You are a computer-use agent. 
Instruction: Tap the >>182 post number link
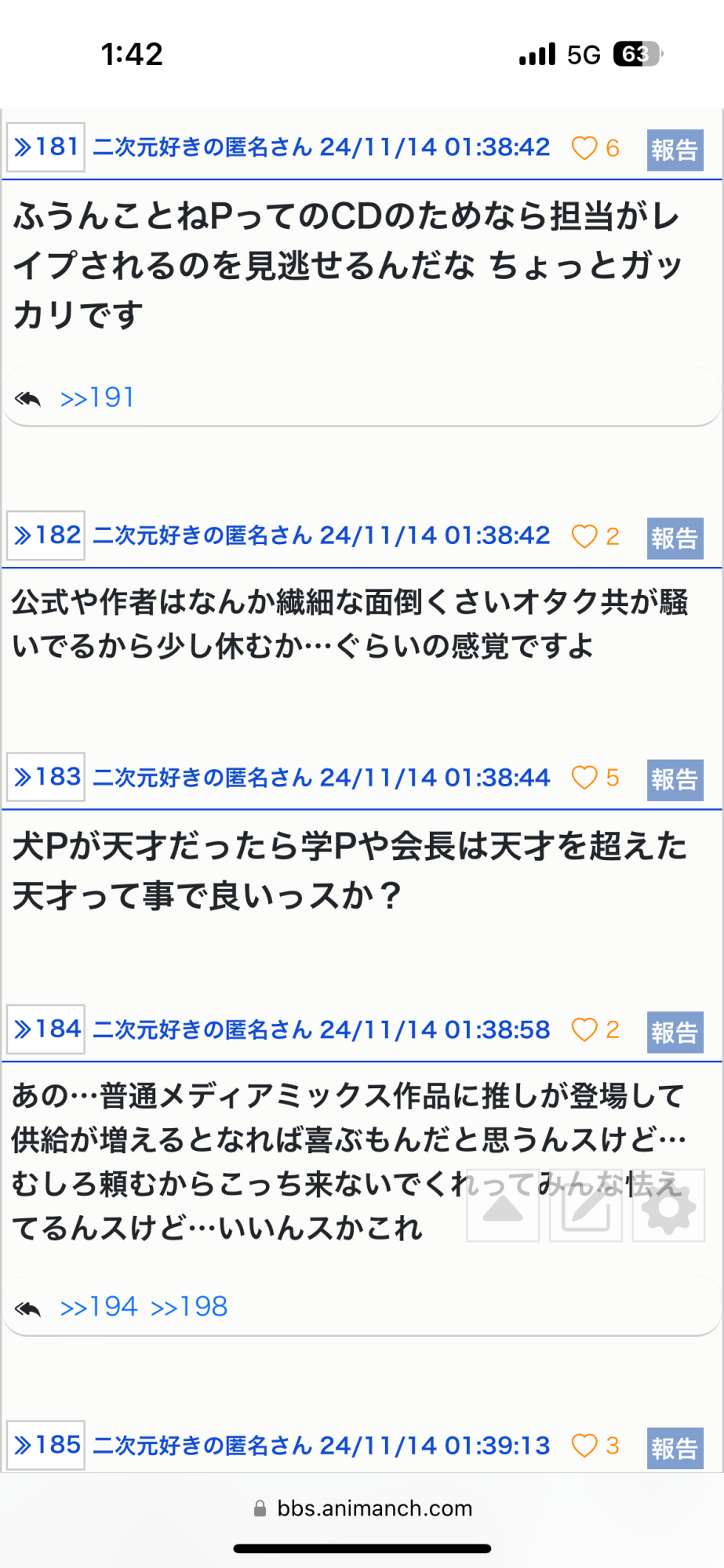45,535
